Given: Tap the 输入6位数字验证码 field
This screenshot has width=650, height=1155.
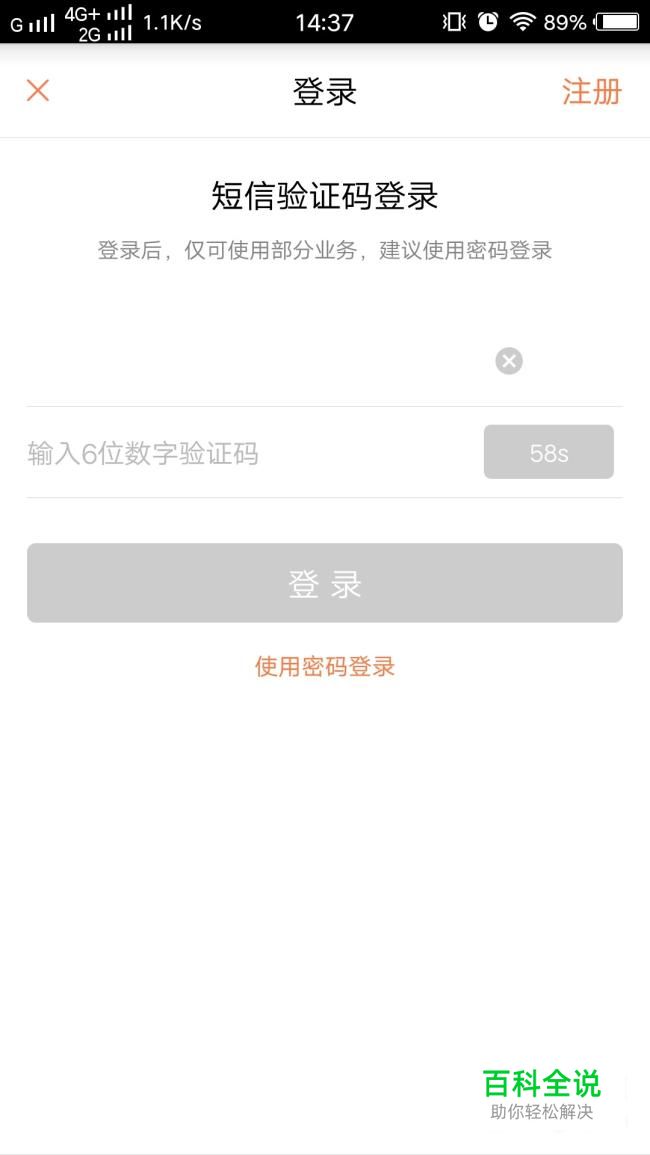Looking at the screenshot, I should coord(251,453).
